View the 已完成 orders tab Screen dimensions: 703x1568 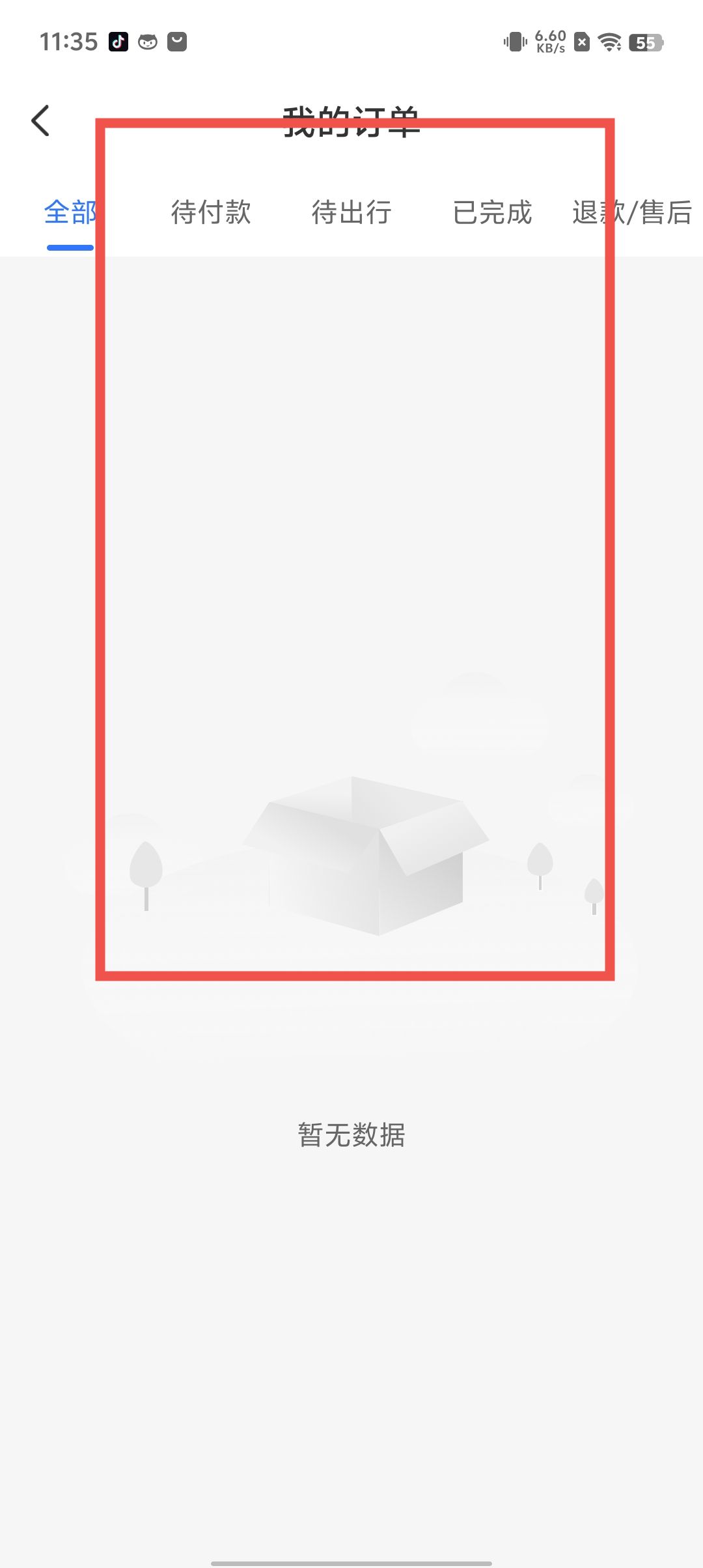[492, 212]
